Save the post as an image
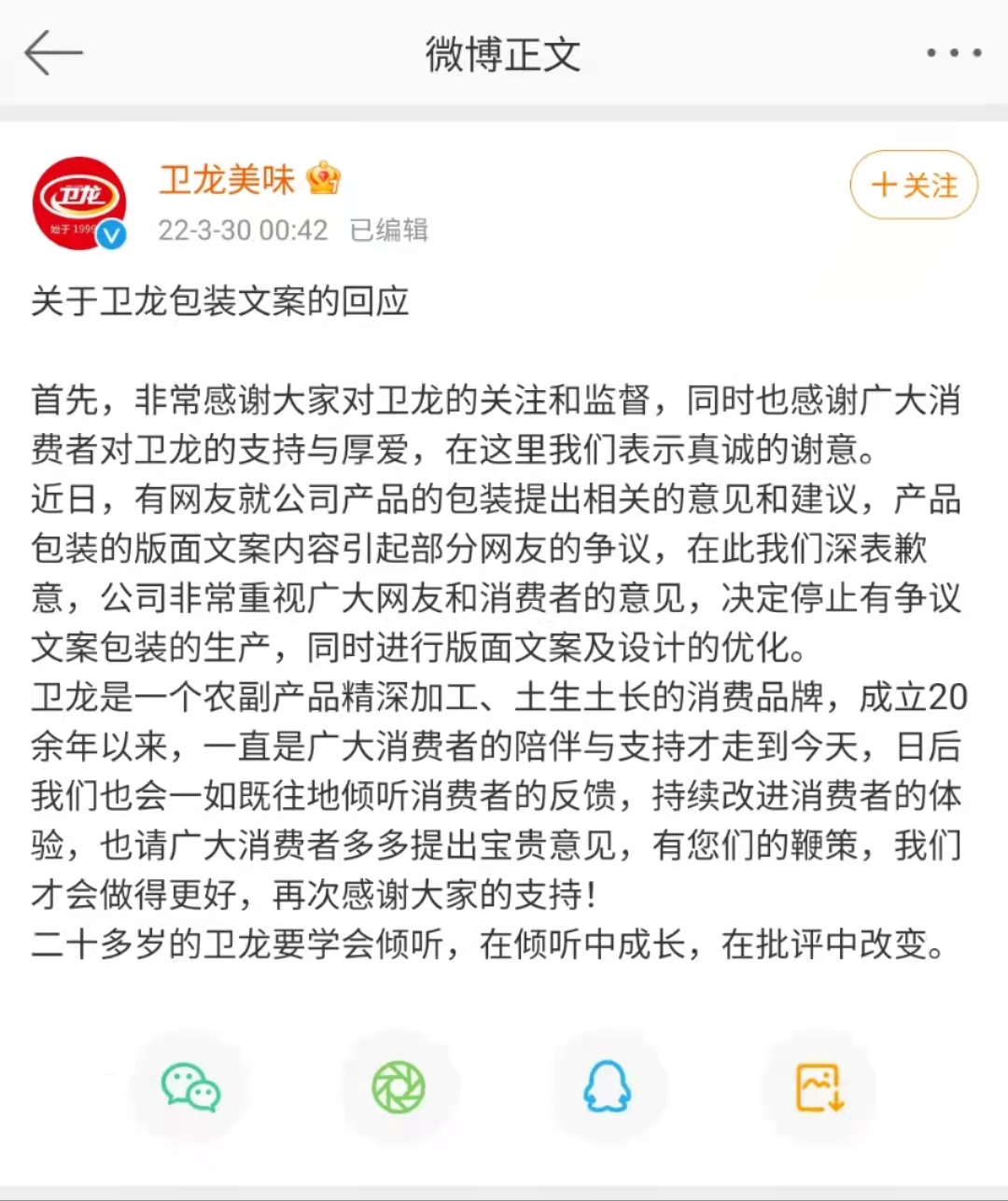Screen dimensions: 1008x1201 [819, 1087]
